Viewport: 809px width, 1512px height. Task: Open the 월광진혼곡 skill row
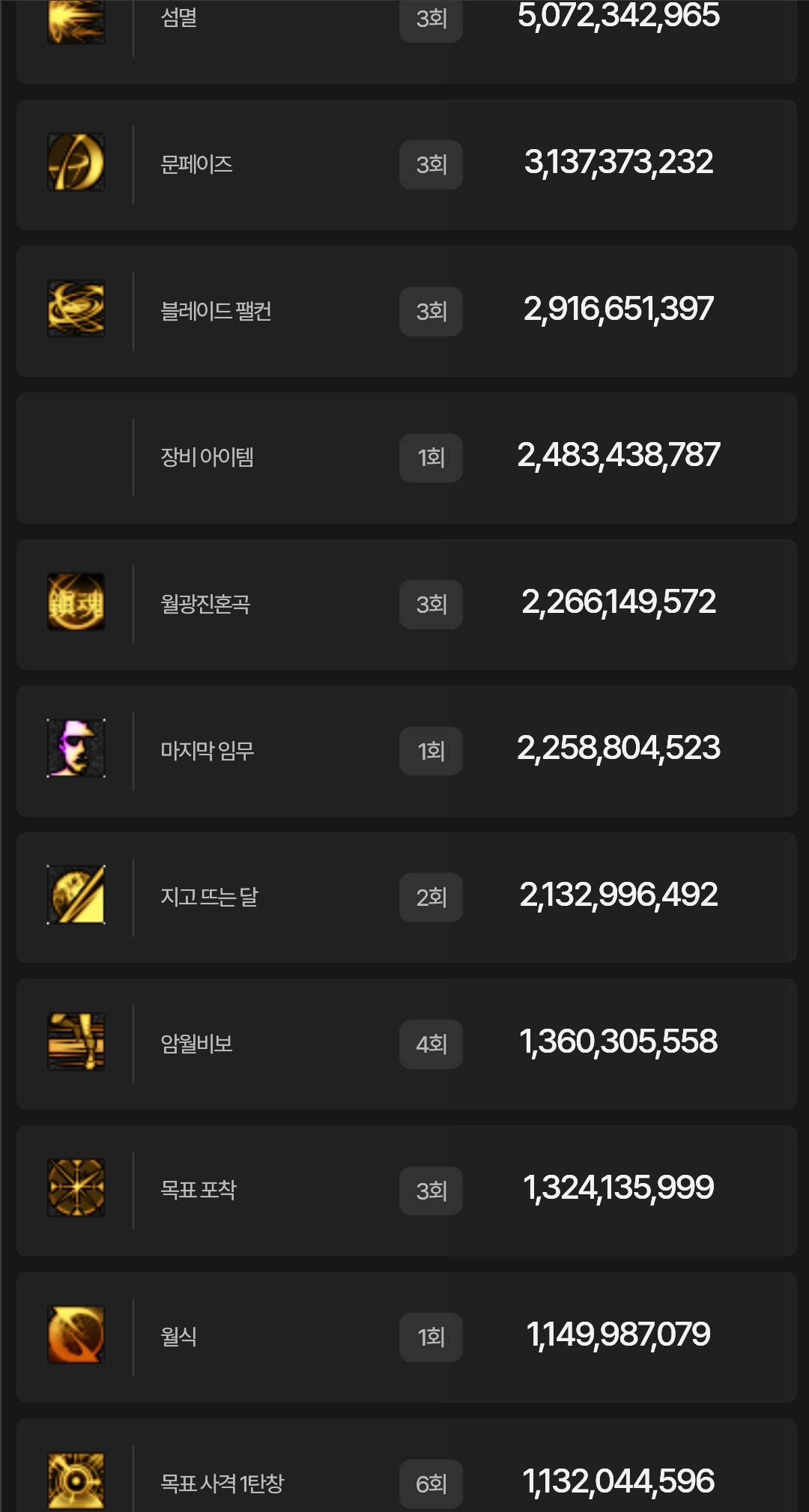point(406,604)
